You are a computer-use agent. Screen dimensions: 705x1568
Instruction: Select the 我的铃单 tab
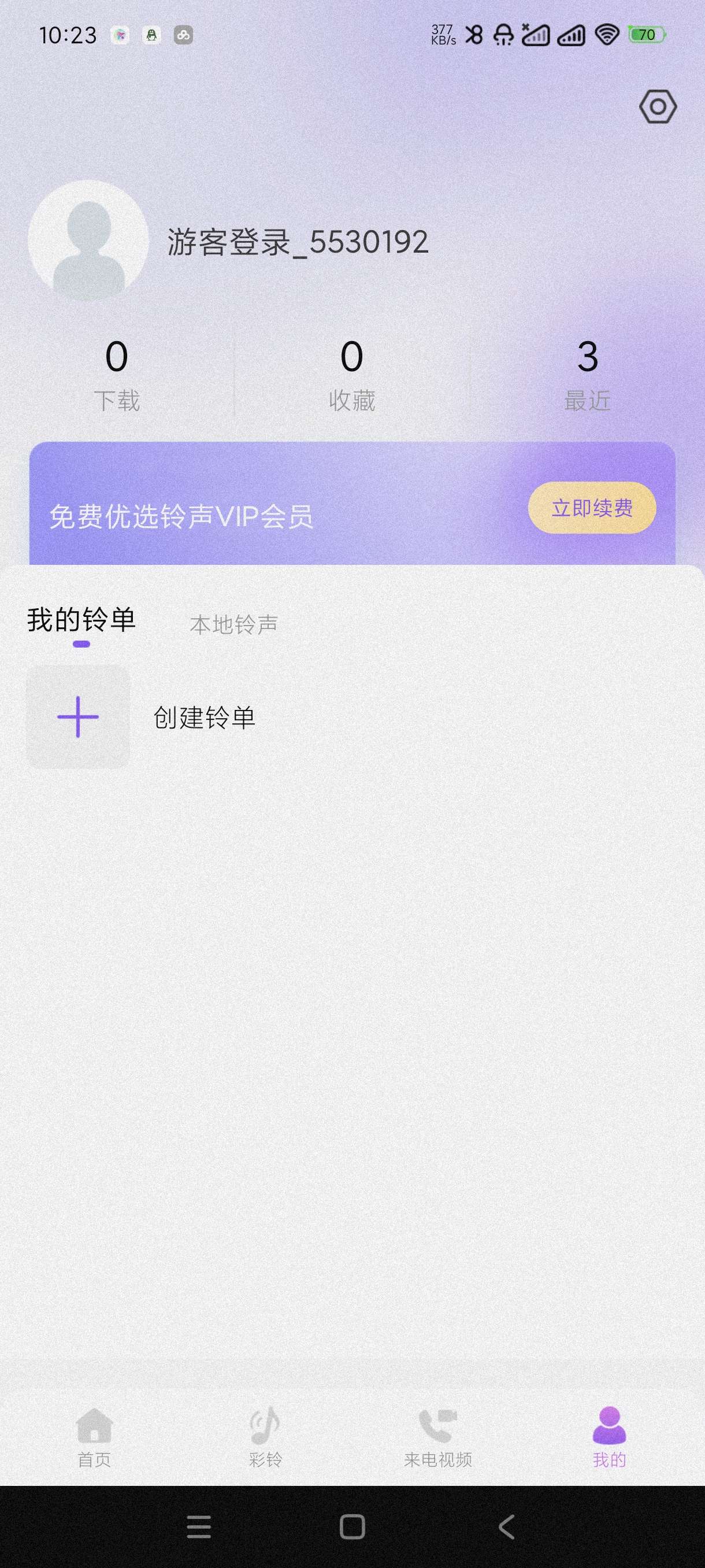(x=81, y=620)
